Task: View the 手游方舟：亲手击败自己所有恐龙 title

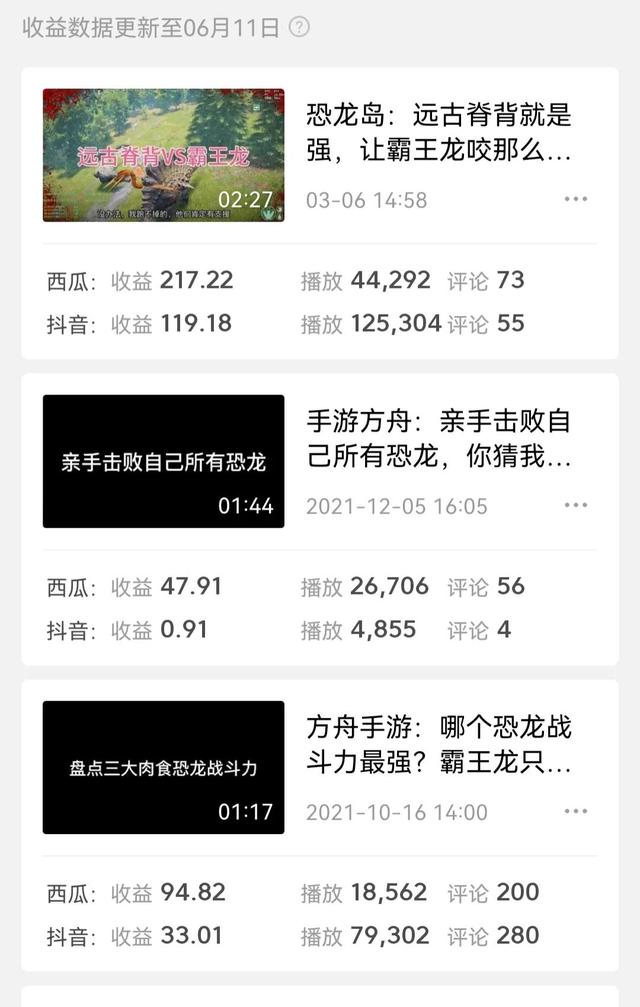Action: coord(439,439)
